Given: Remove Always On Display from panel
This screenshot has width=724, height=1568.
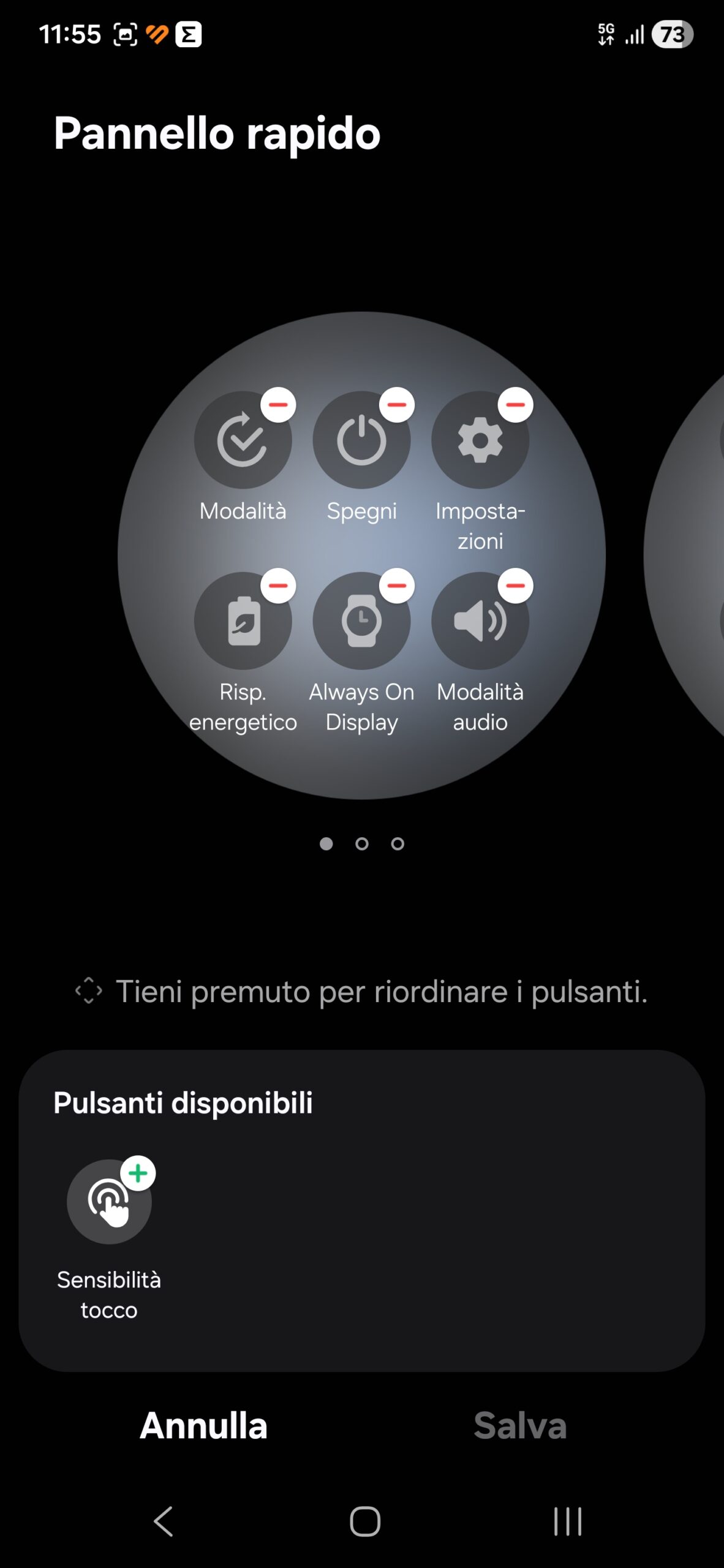Looking at the screenshot, I should click(397, 586).
